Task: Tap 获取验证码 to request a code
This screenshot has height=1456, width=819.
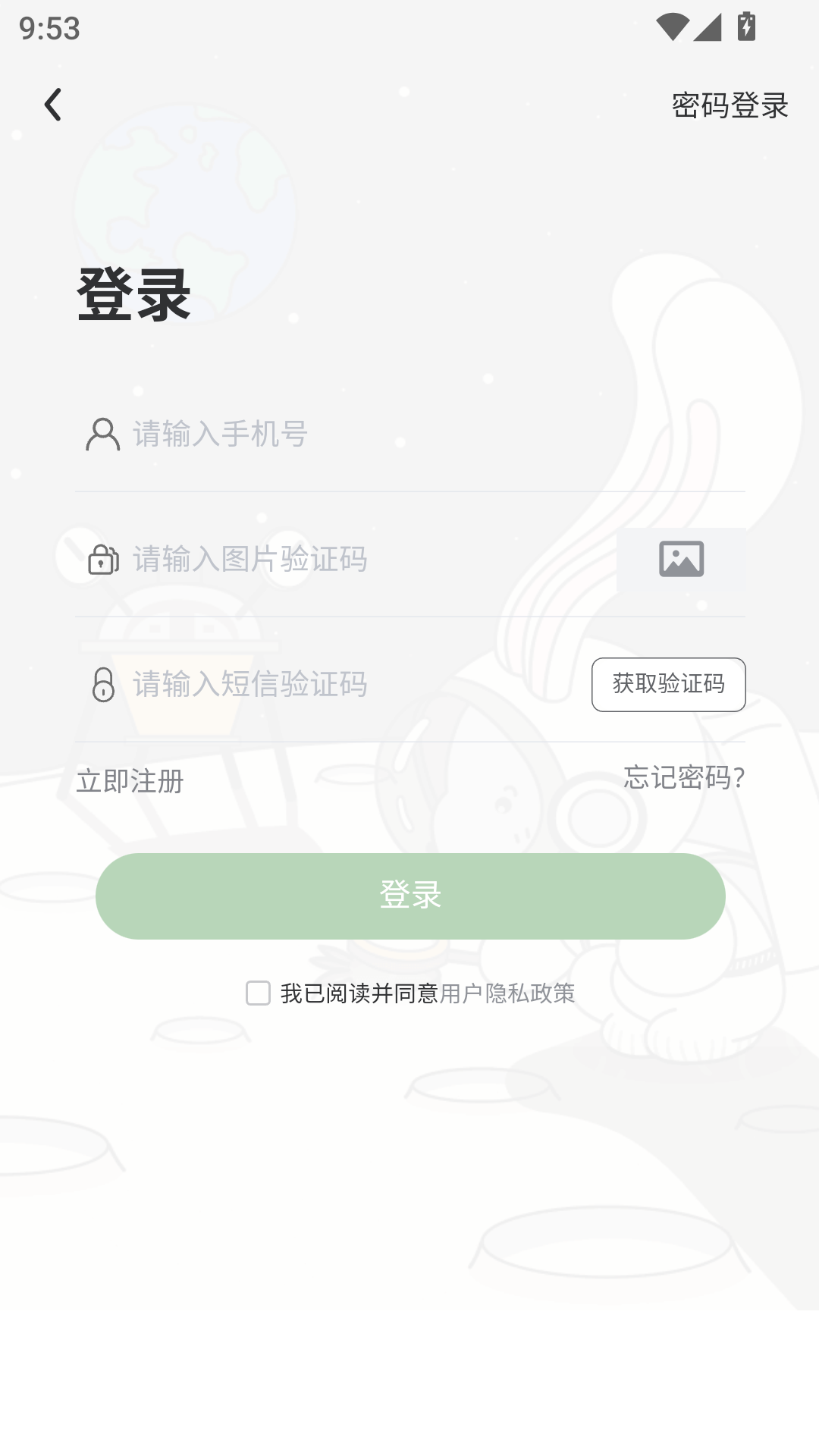Action: point(668,684)
